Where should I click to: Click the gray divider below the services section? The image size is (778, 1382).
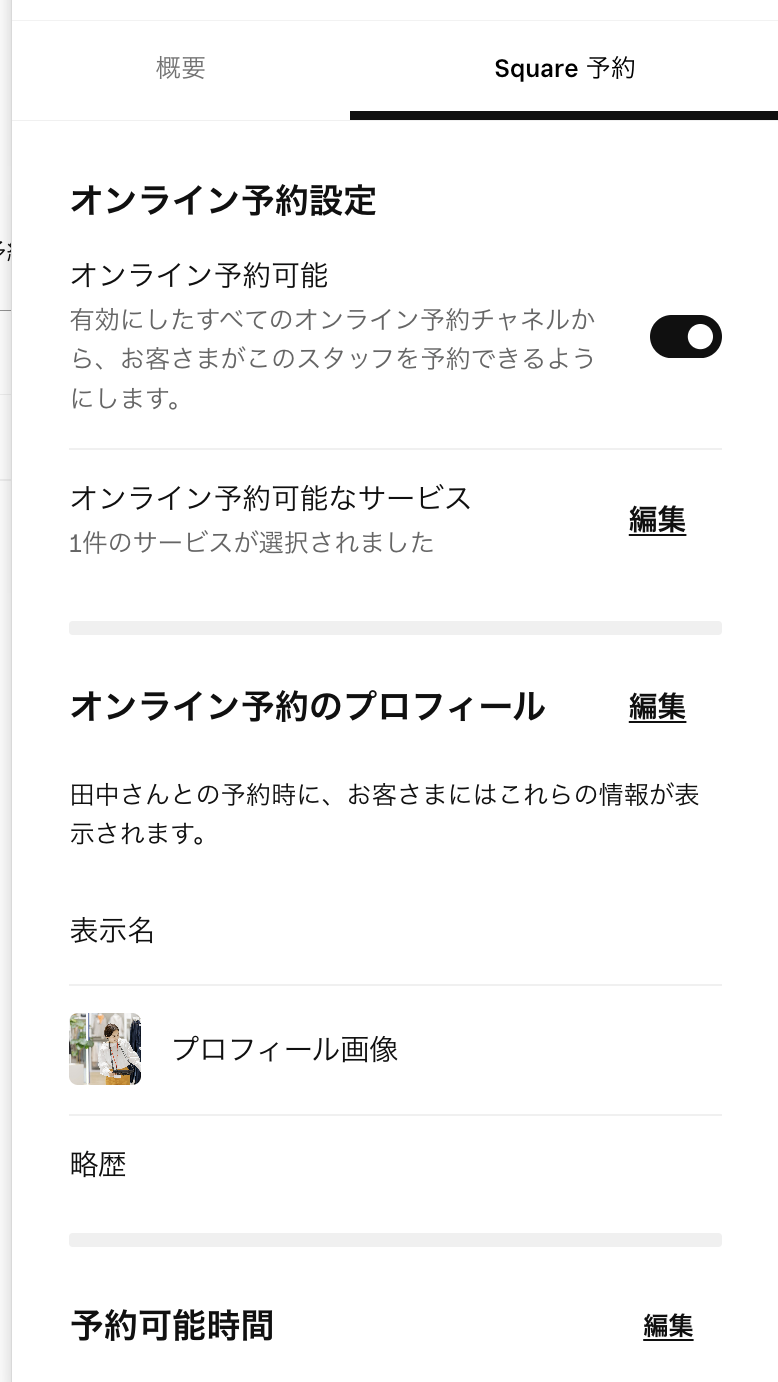(x=394, y=627)
